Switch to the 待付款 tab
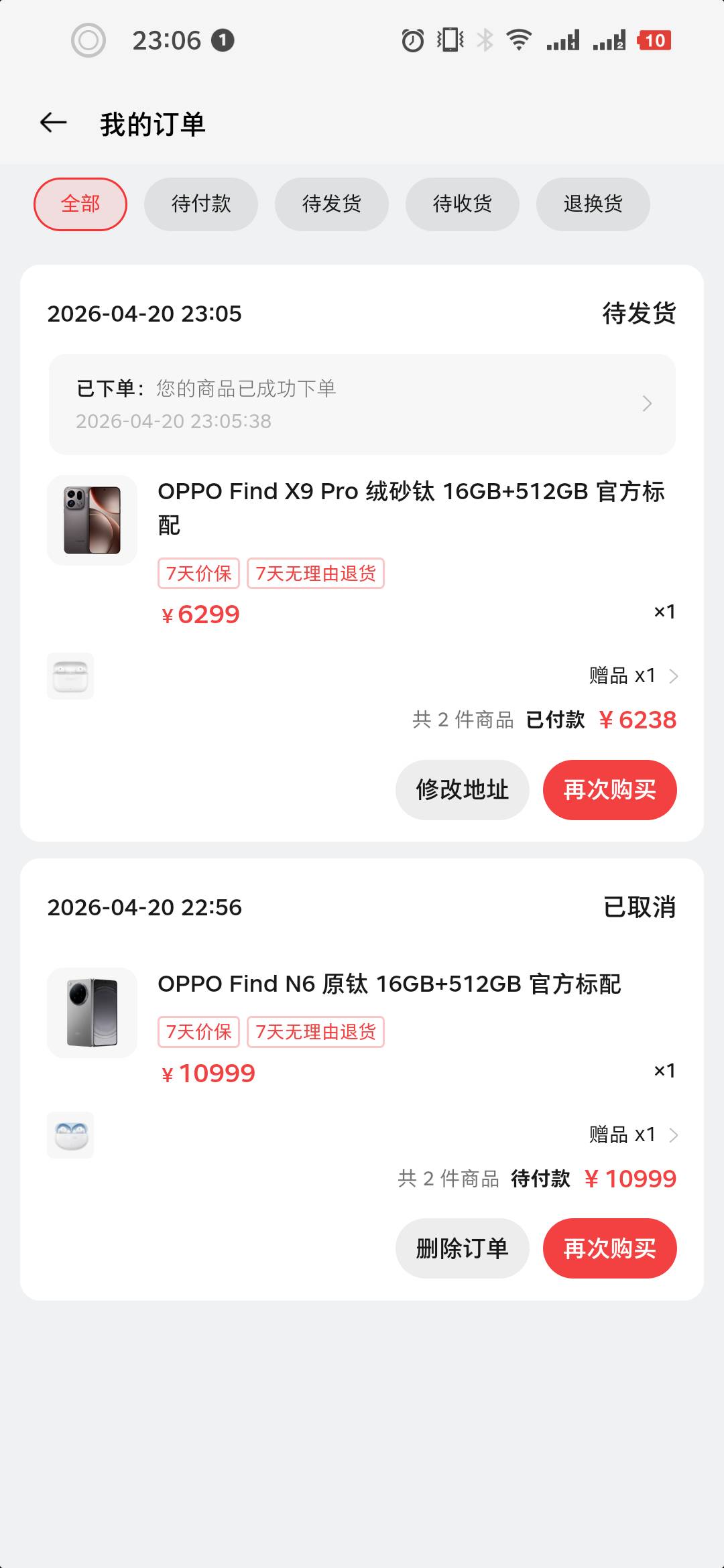Image resolution: width=724 pixels, height=1568 pixels. [201, 204]
